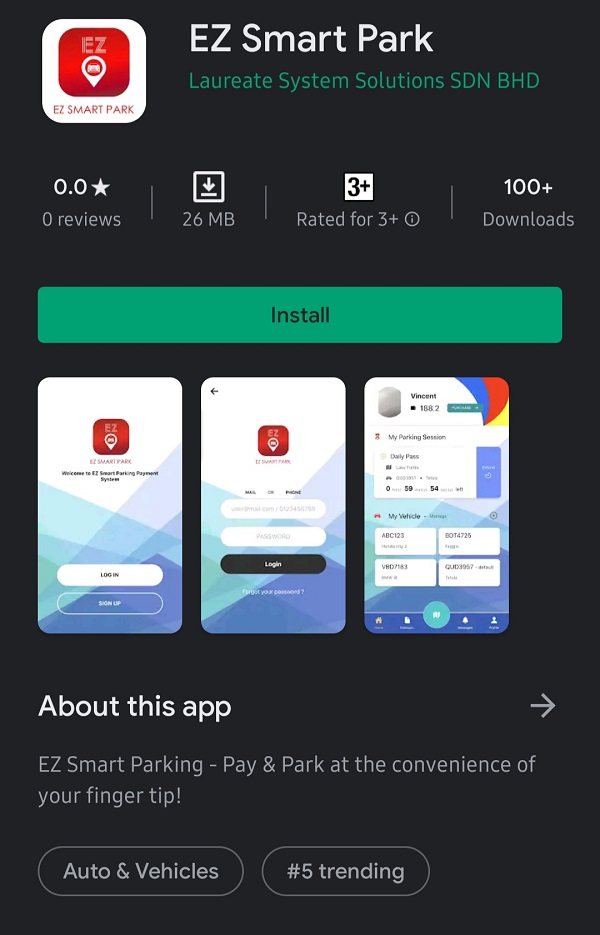This screenshot has width=600, height=935.
Task: Open Laureate System Solutions SDN BHD developer page
Action: tap(364, 81)
